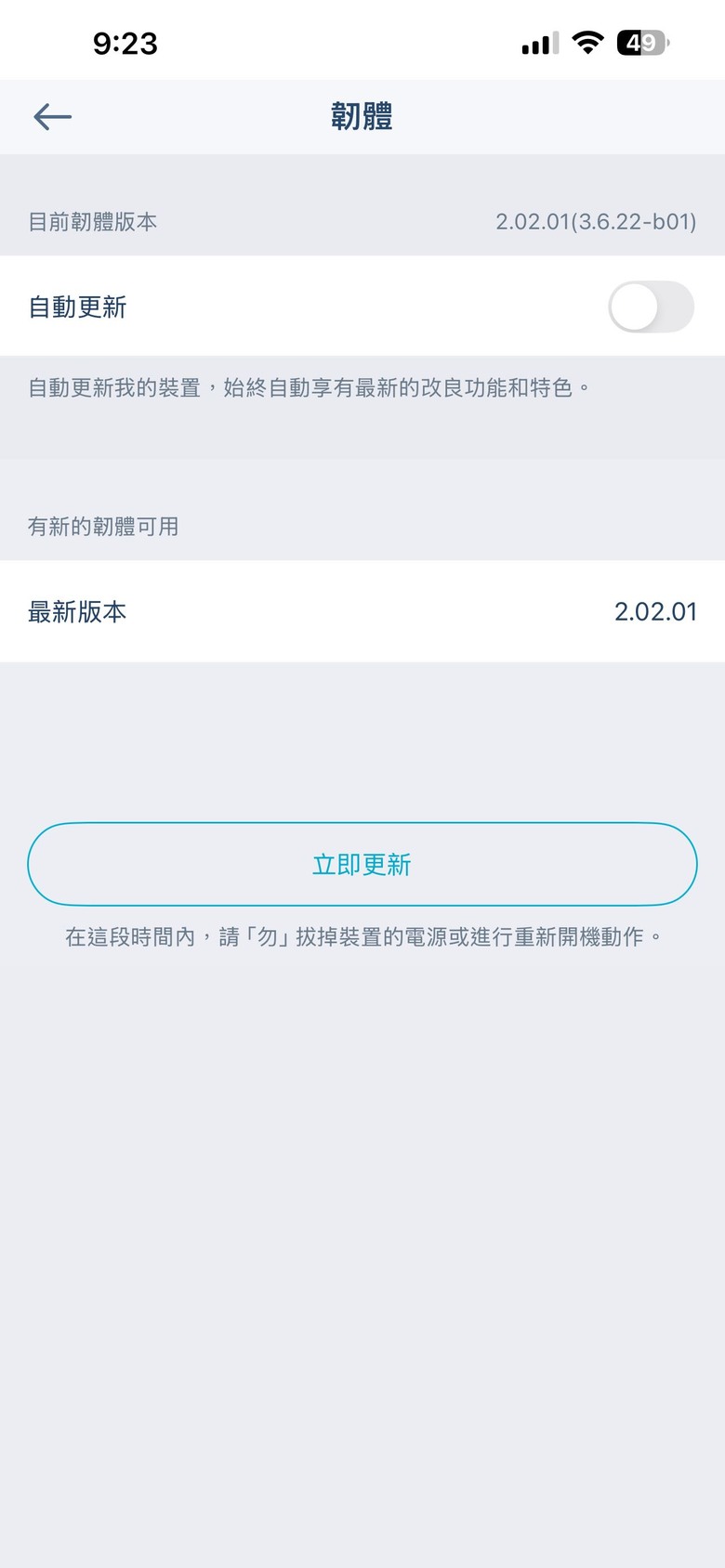The width and height of the screenshot is (725, 1568).
Task: Tap the 立即更新 button
Action: [362, 864]
